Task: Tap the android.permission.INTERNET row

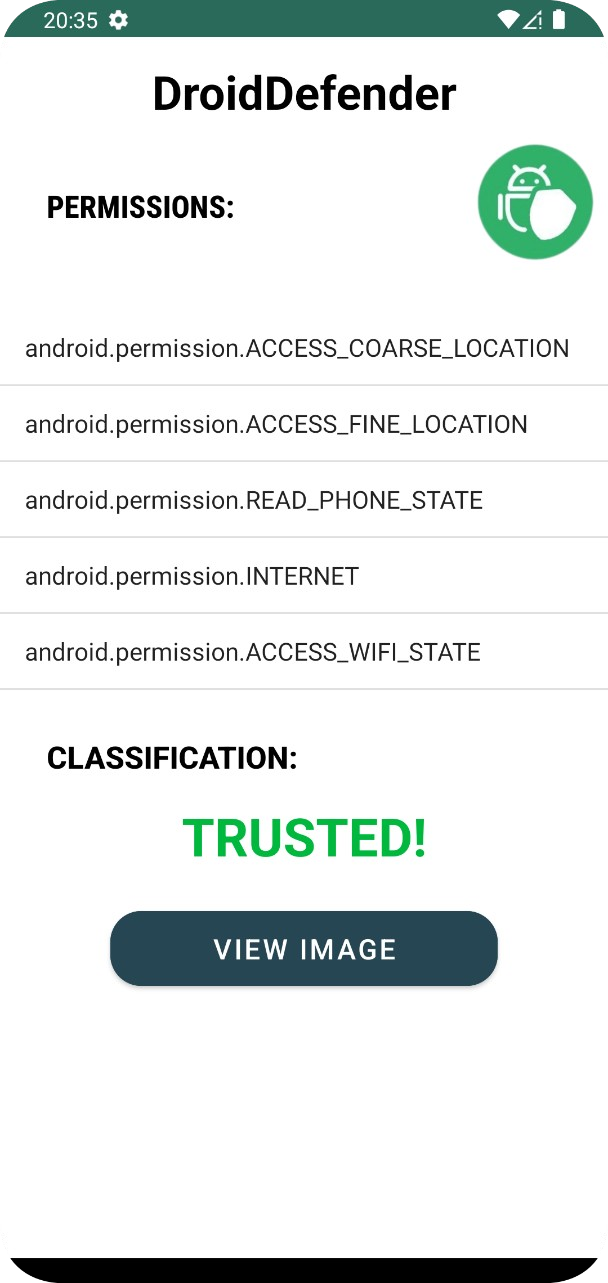Action: (x=304, y=576)
